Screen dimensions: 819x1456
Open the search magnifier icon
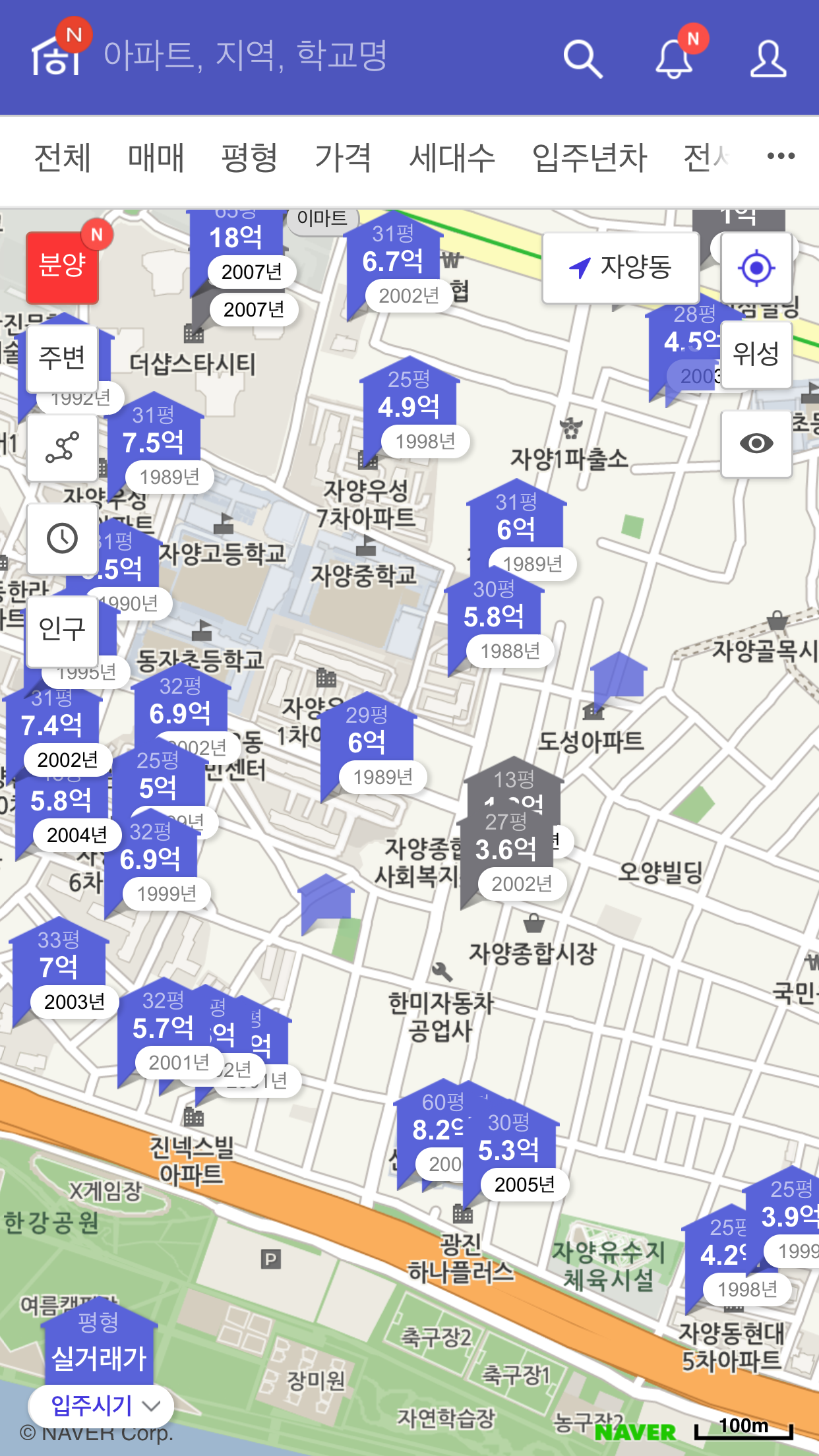click(584, 59)
